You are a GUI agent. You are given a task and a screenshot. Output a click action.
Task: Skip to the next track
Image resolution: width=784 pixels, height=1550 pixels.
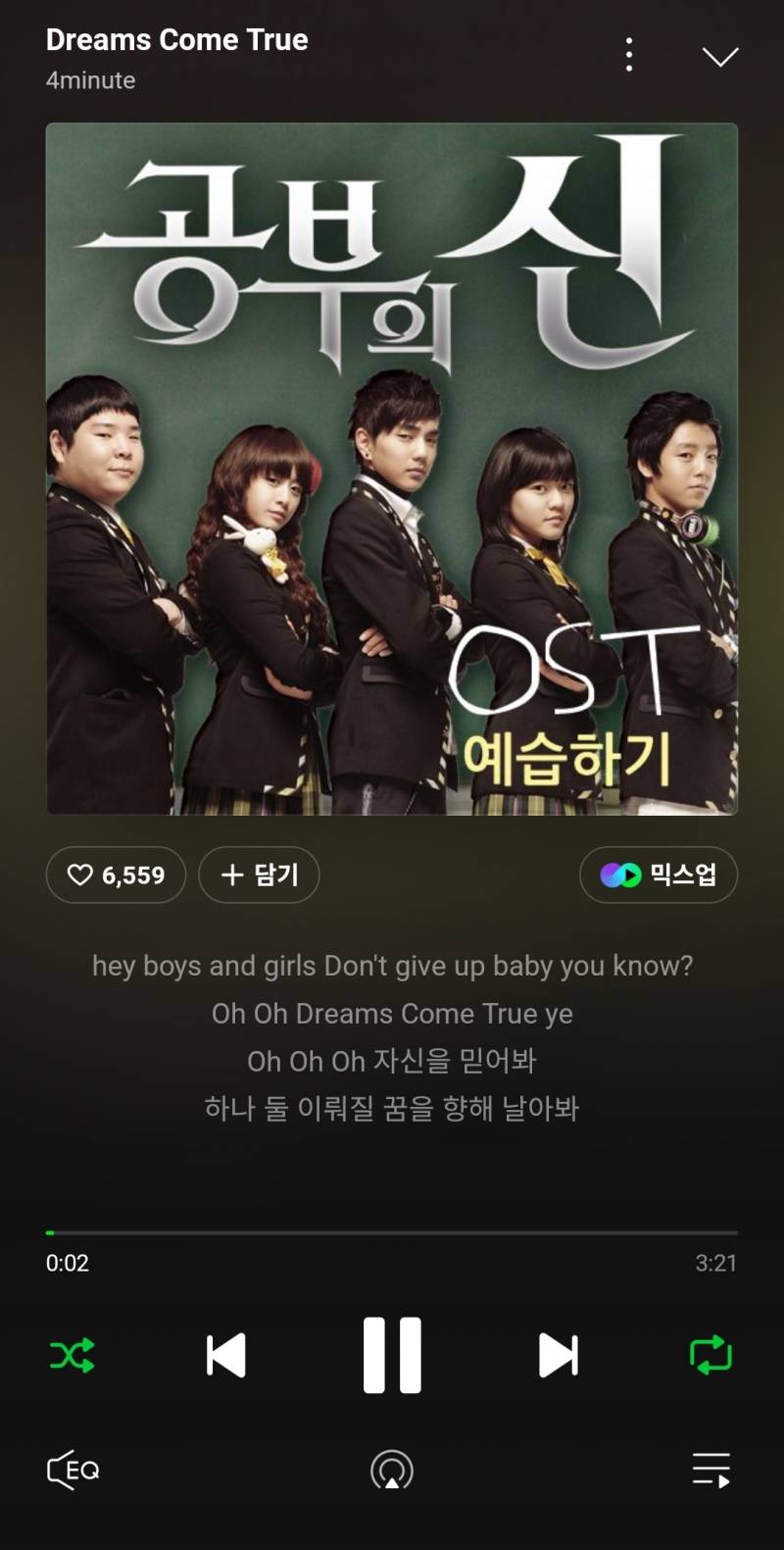(558, 1355)
